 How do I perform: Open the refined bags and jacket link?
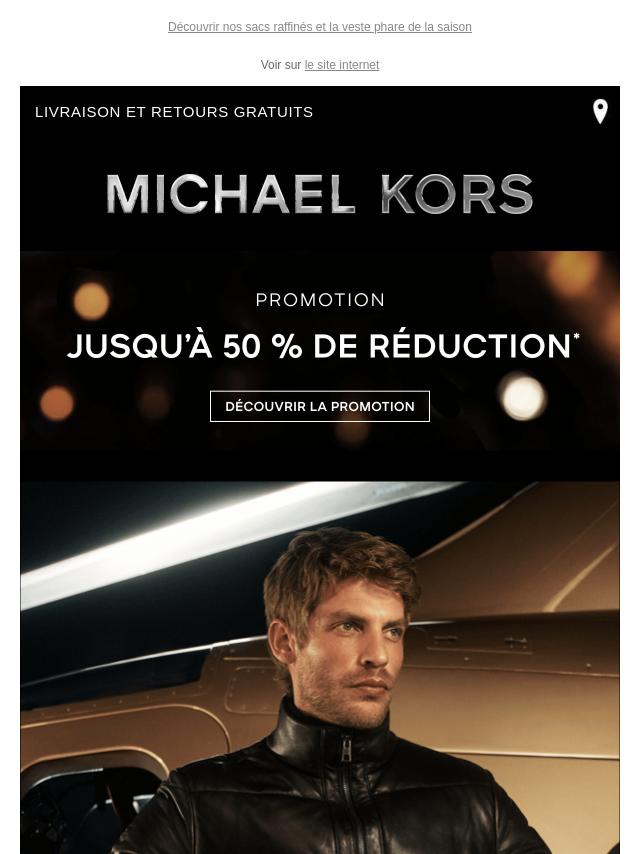[319, 27]
